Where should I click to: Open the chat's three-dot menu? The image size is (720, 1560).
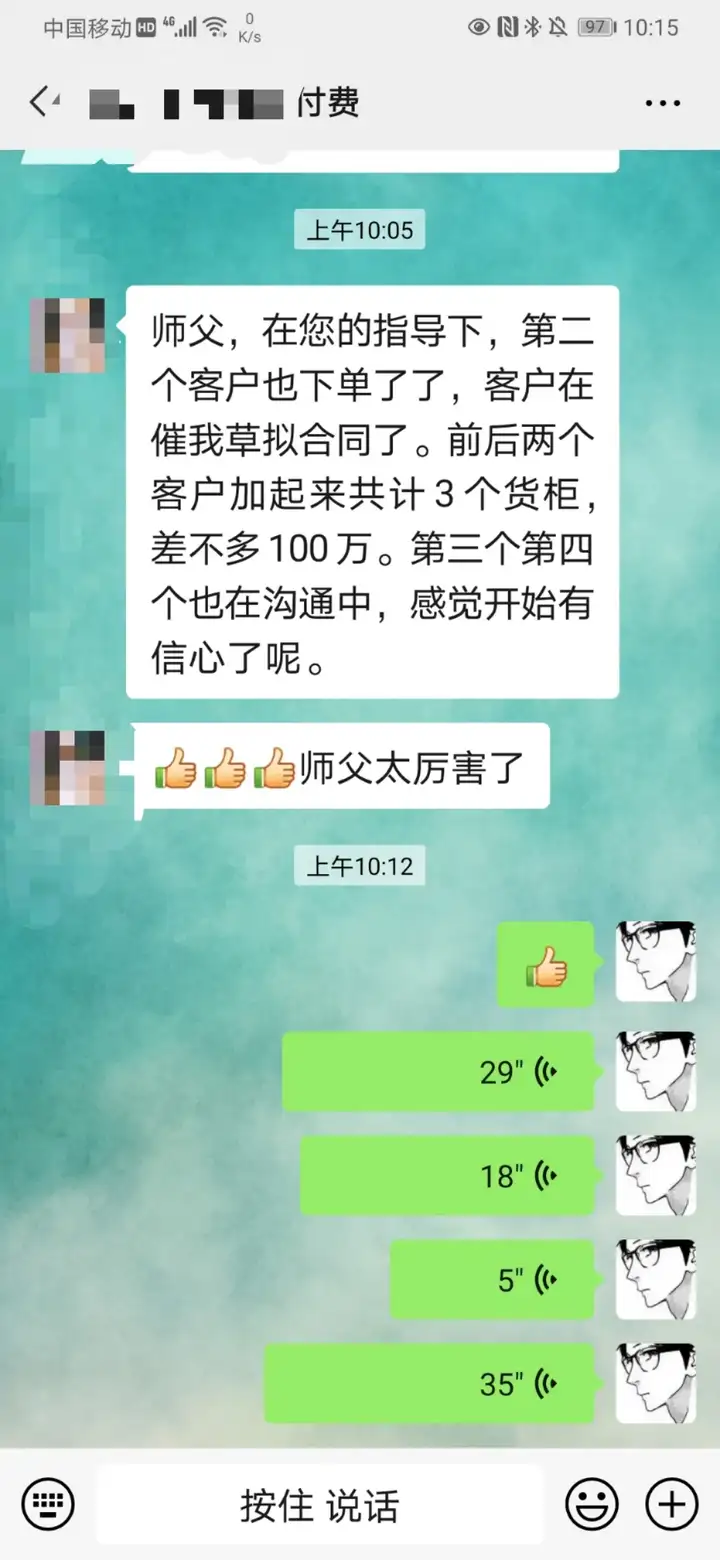(662, 103)
